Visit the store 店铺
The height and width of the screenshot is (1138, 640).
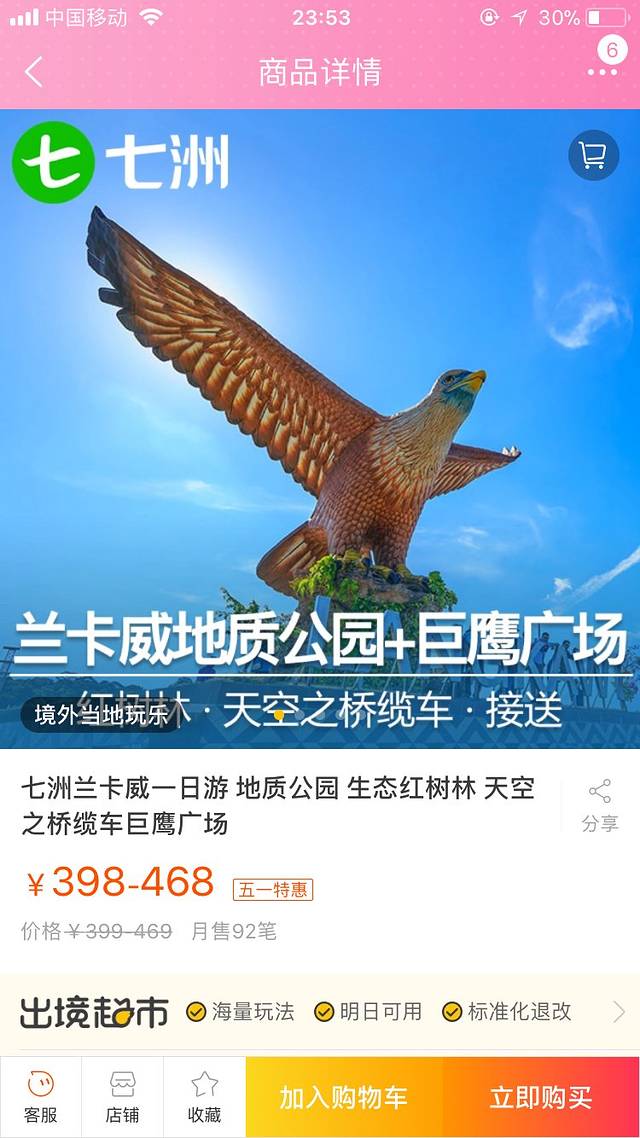(122, 1097)
